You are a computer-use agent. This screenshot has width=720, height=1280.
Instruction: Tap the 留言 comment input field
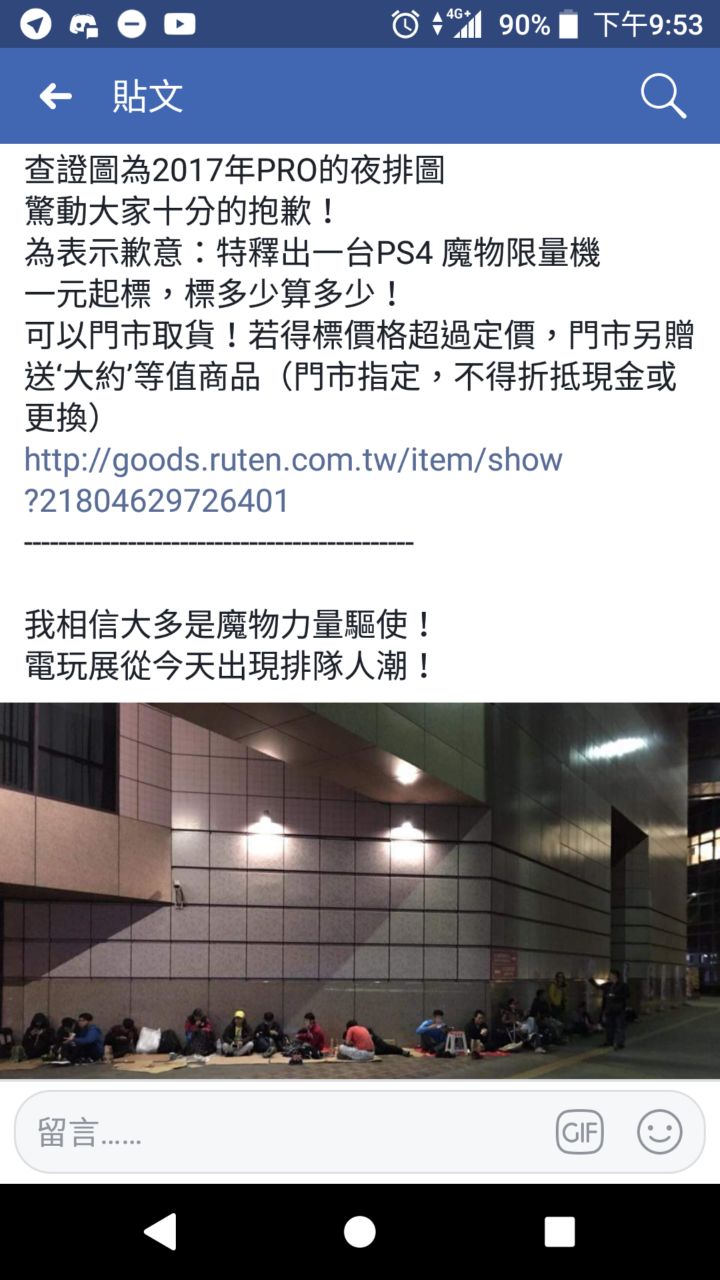point(280,1132)
